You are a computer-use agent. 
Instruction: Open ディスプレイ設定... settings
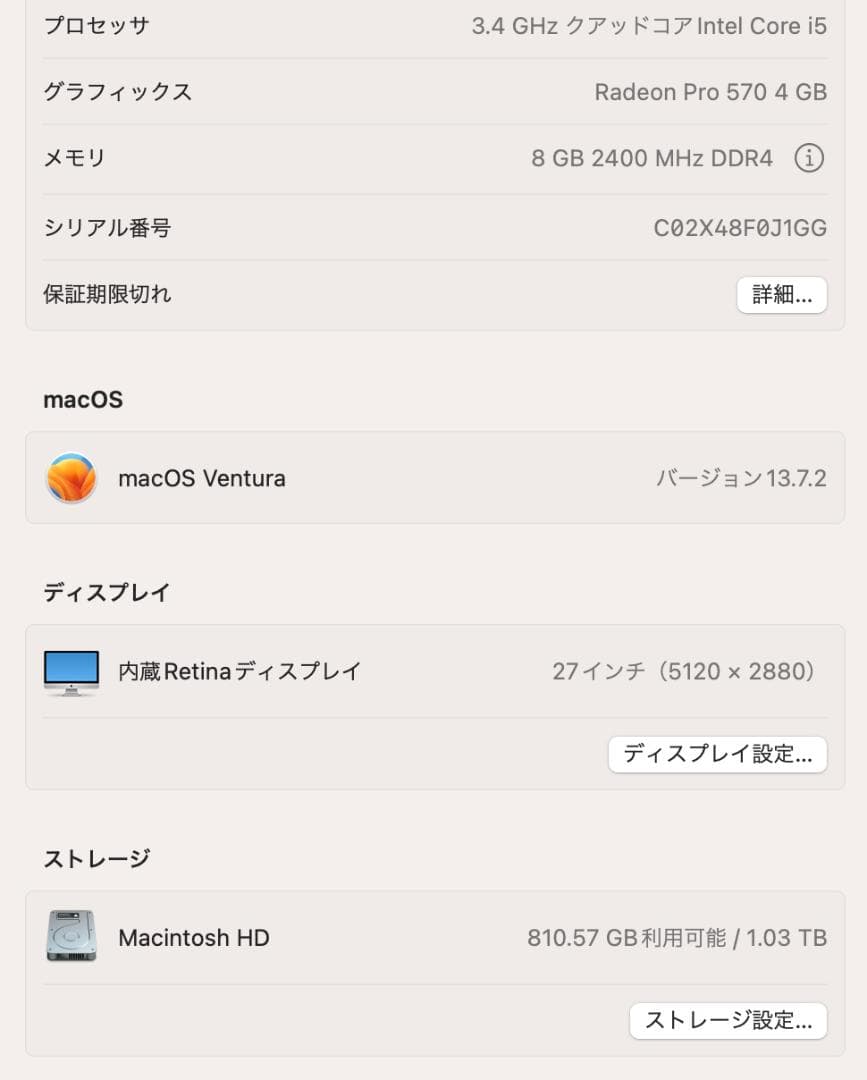coord(717,755)
